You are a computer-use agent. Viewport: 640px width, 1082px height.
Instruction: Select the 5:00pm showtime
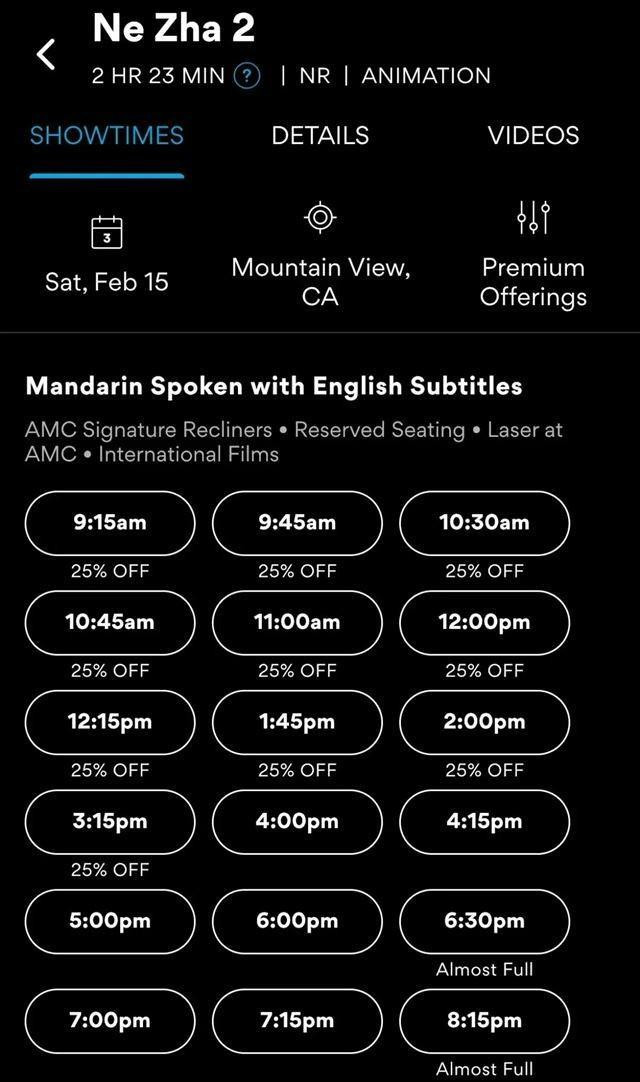click(x=110, y=921)
